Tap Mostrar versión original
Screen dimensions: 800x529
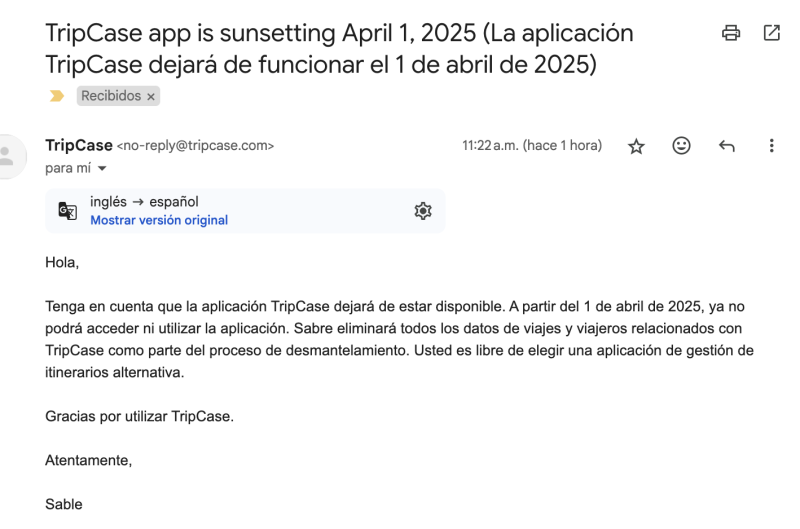159,220
